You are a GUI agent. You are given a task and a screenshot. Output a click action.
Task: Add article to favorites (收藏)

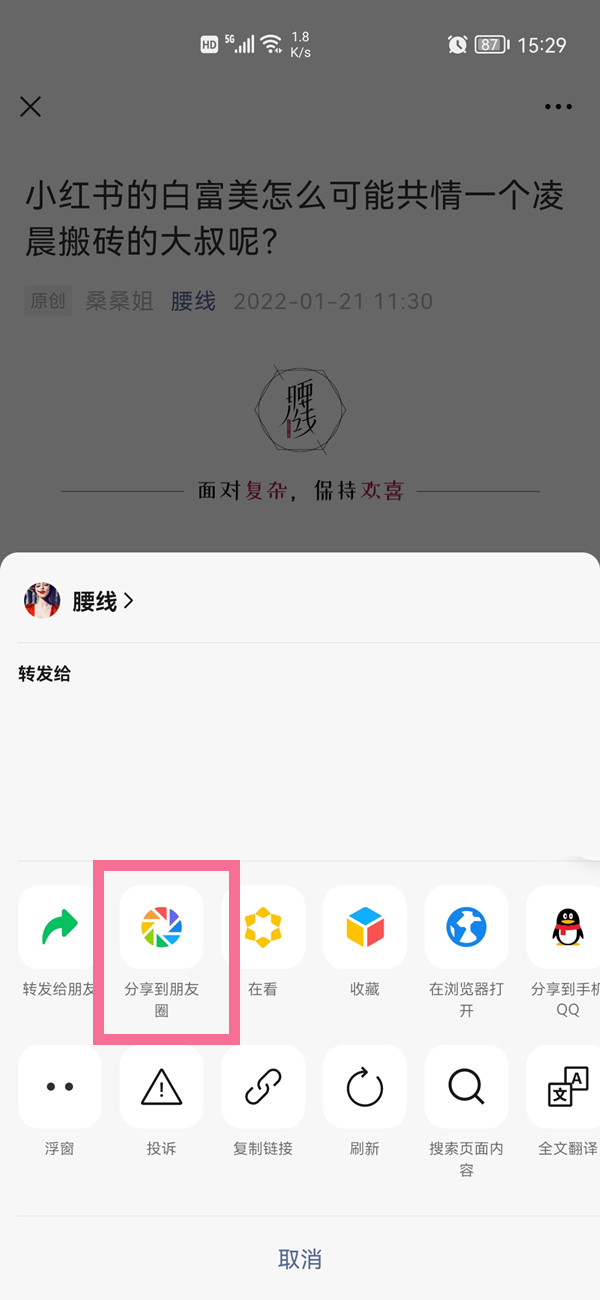point(364,927)
